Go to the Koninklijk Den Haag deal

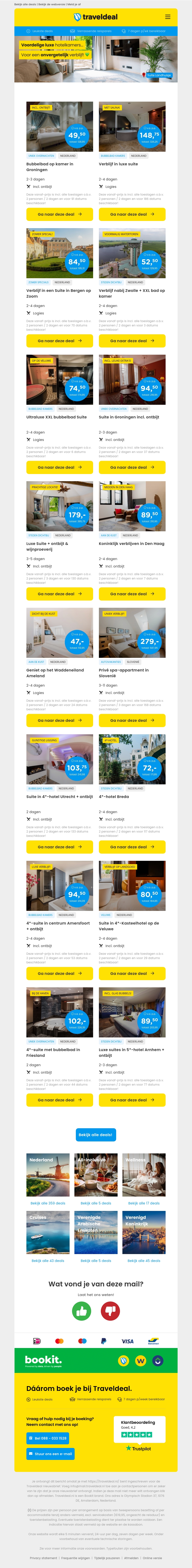point(132,593)
